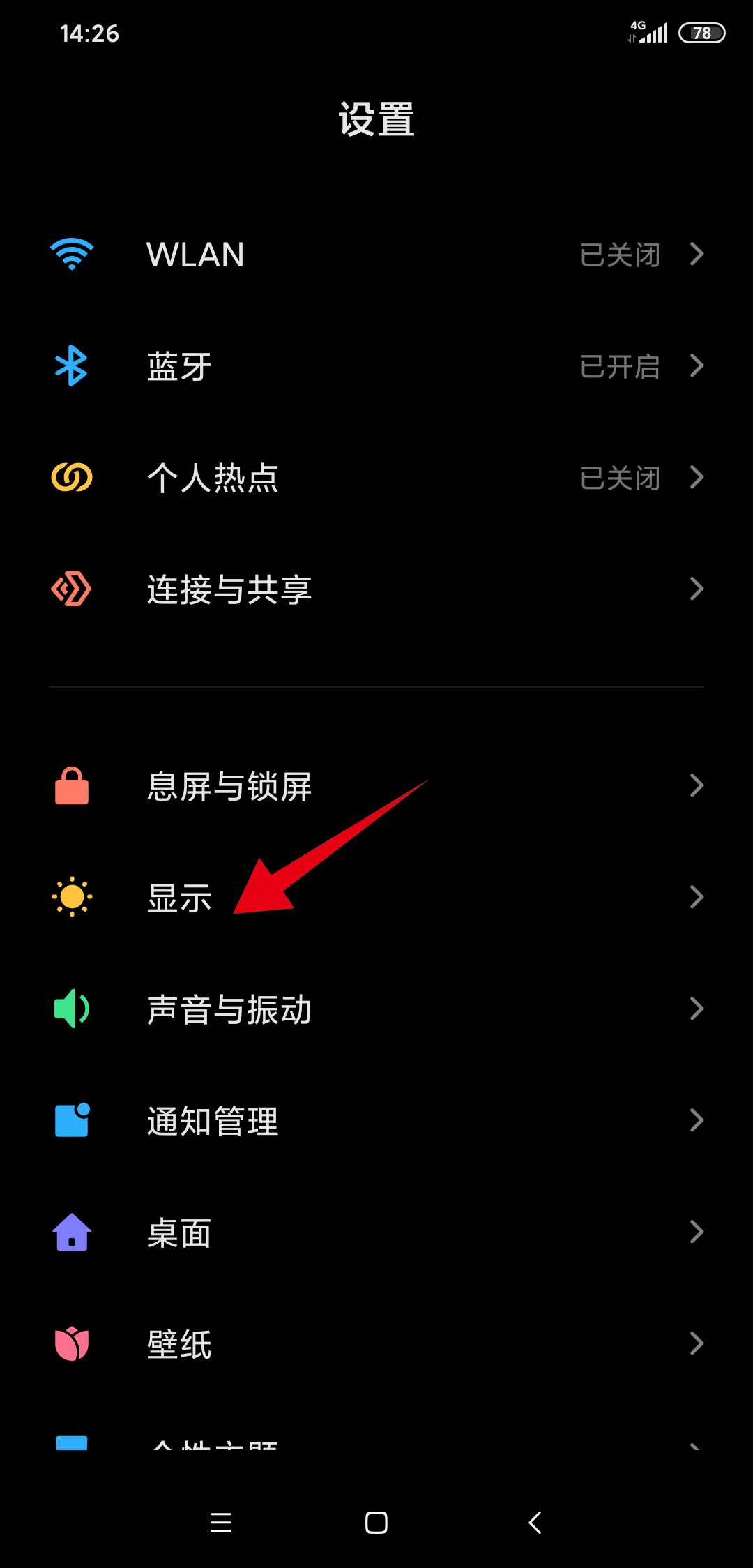Expand the 显示 row chevron
This screenshot has height=1568, width=753.
697,897
